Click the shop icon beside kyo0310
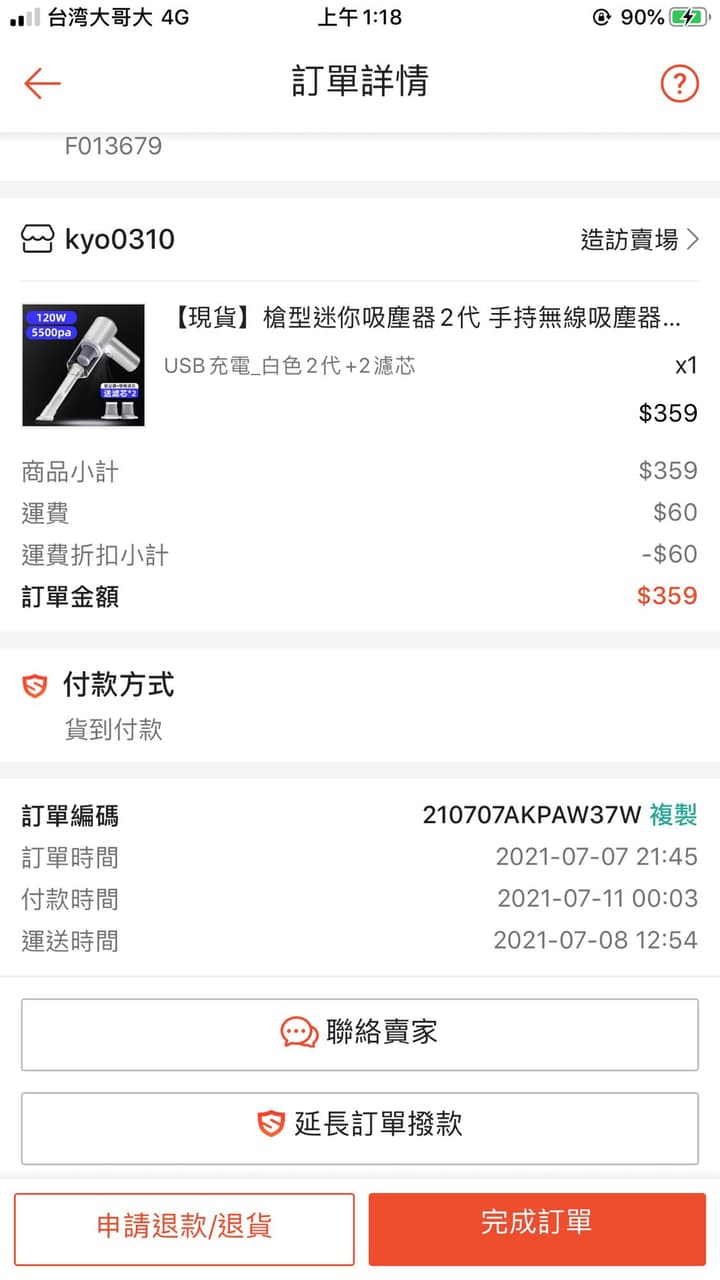Image resolution: width=720 pixels, height=1280 pixels. coord(37,239)
